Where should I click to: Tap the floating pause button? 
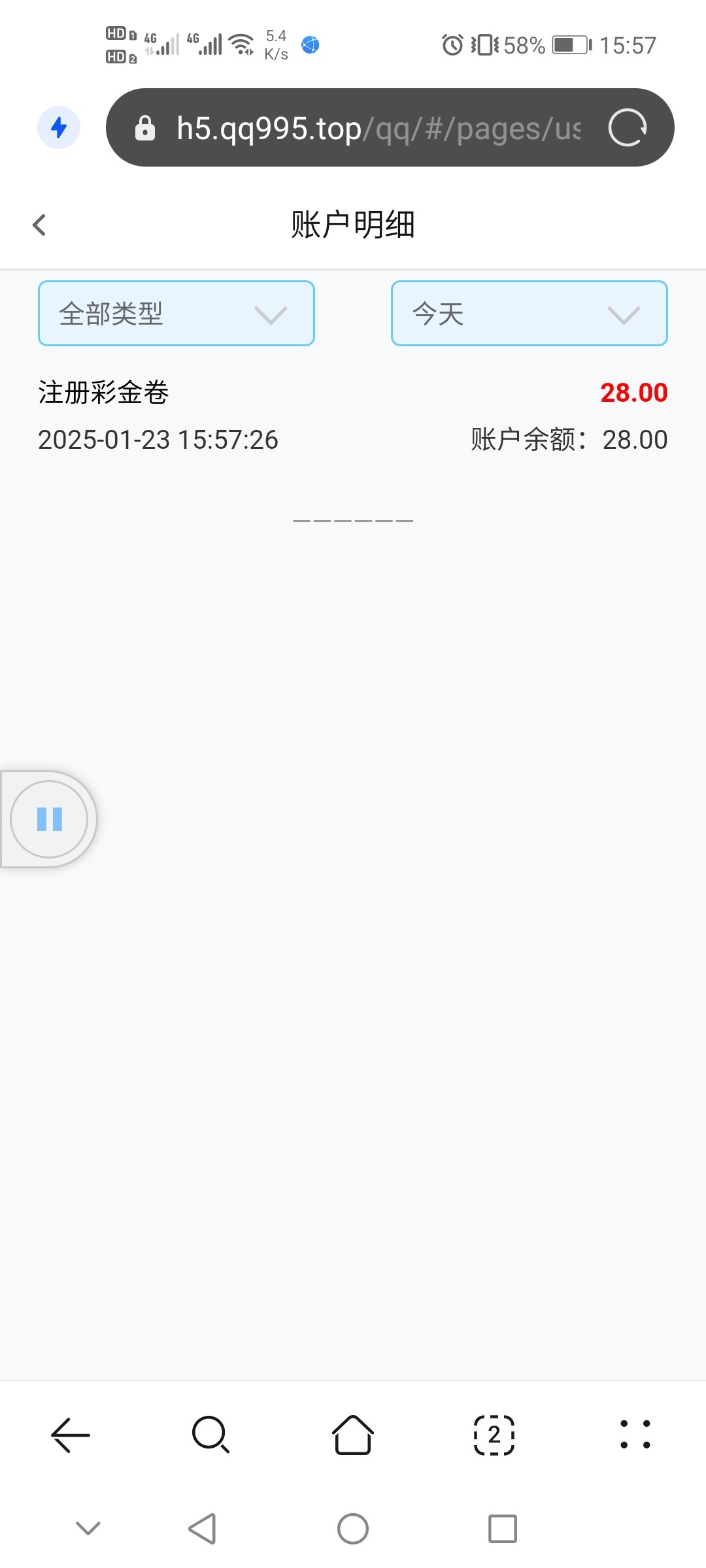49,819
